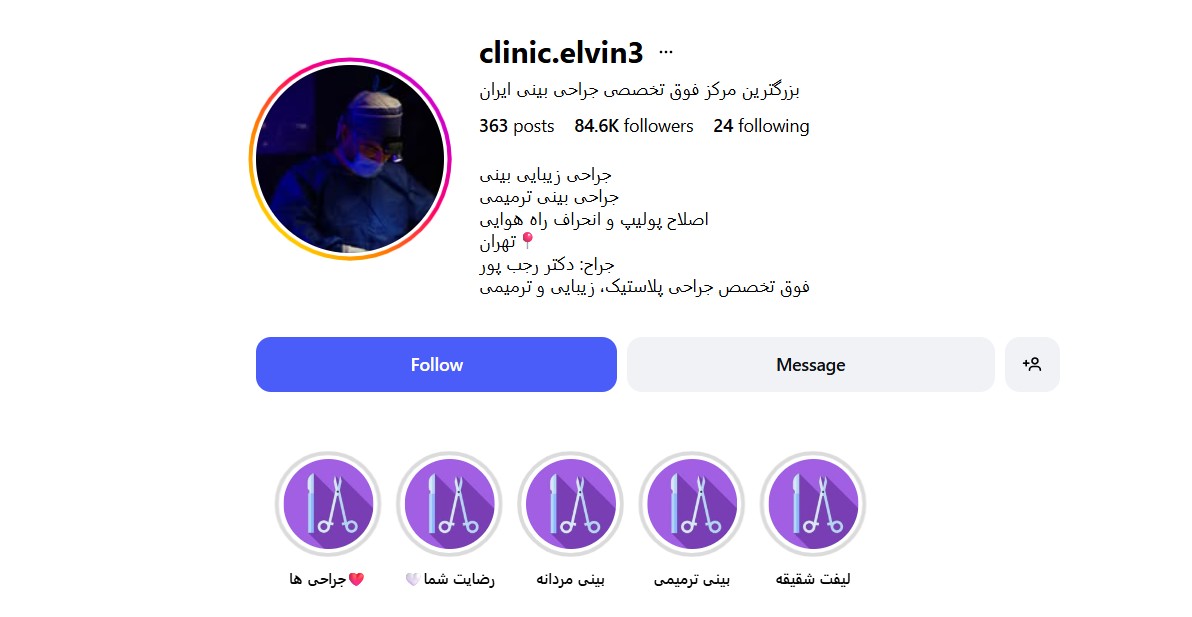Open the similar accounts suggestion button
1192x617 pixels.
1032,365
